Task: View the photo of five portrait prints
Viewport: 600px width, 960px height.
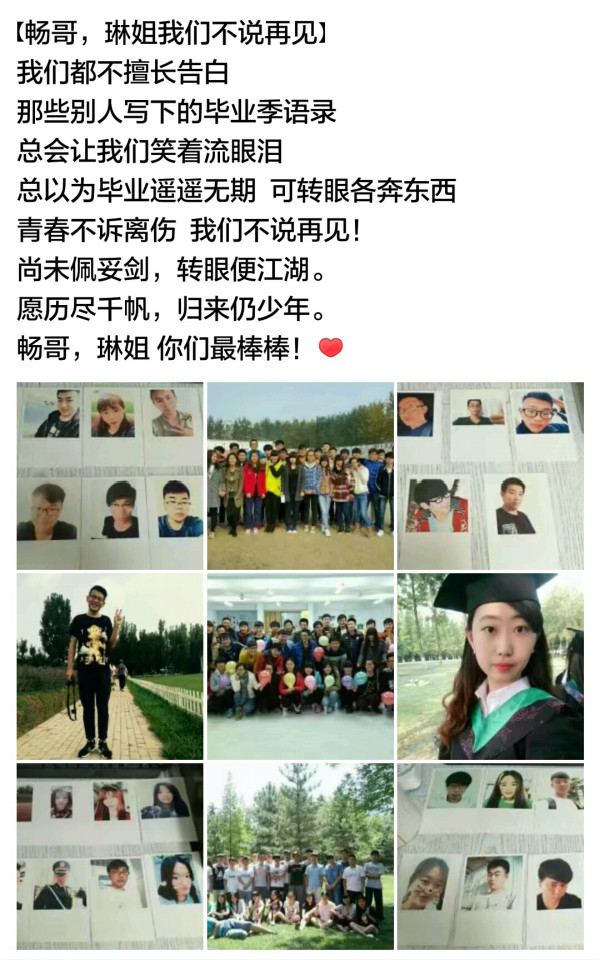Action: [x=490, y=475]
